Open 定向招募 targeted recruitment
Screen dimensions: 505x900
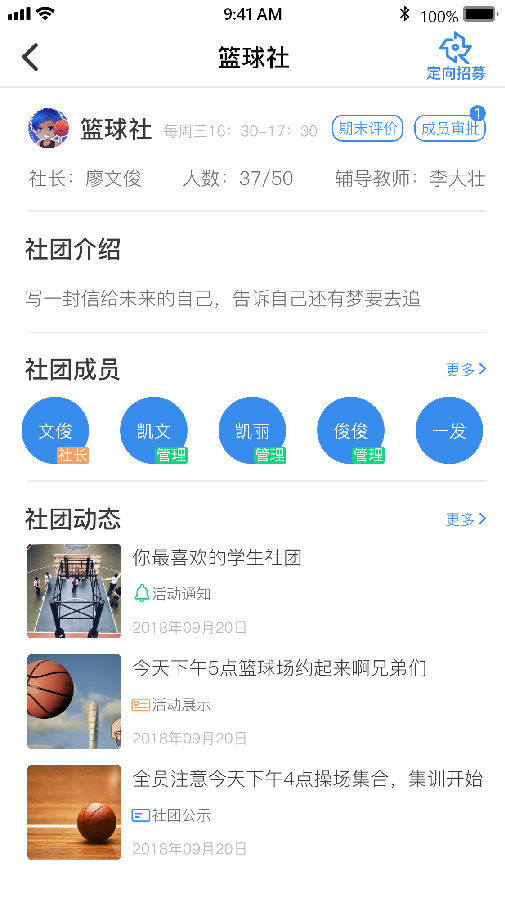coord(456,56)
